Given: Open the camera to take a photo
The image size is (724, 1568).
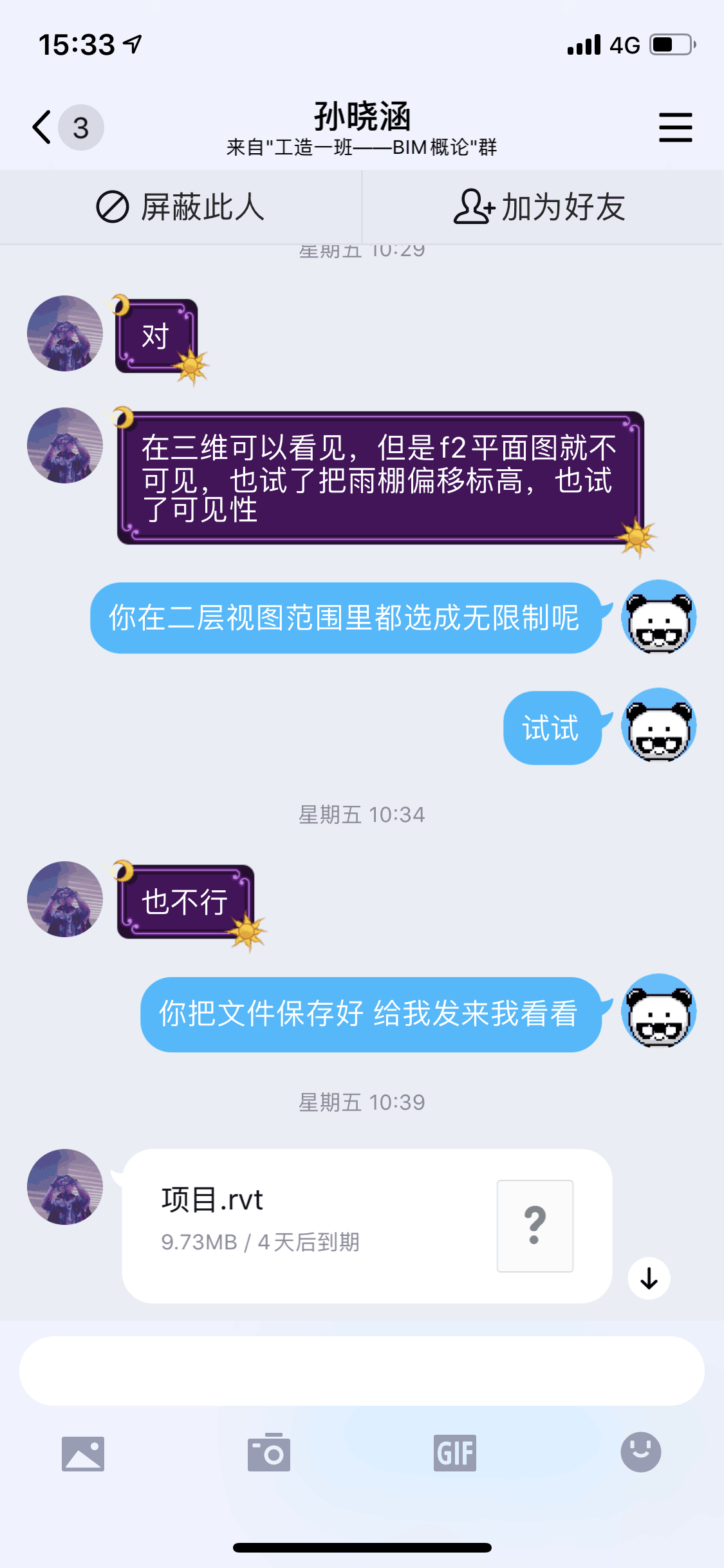Looking at the screenshot, I should tap(269, 1452).
